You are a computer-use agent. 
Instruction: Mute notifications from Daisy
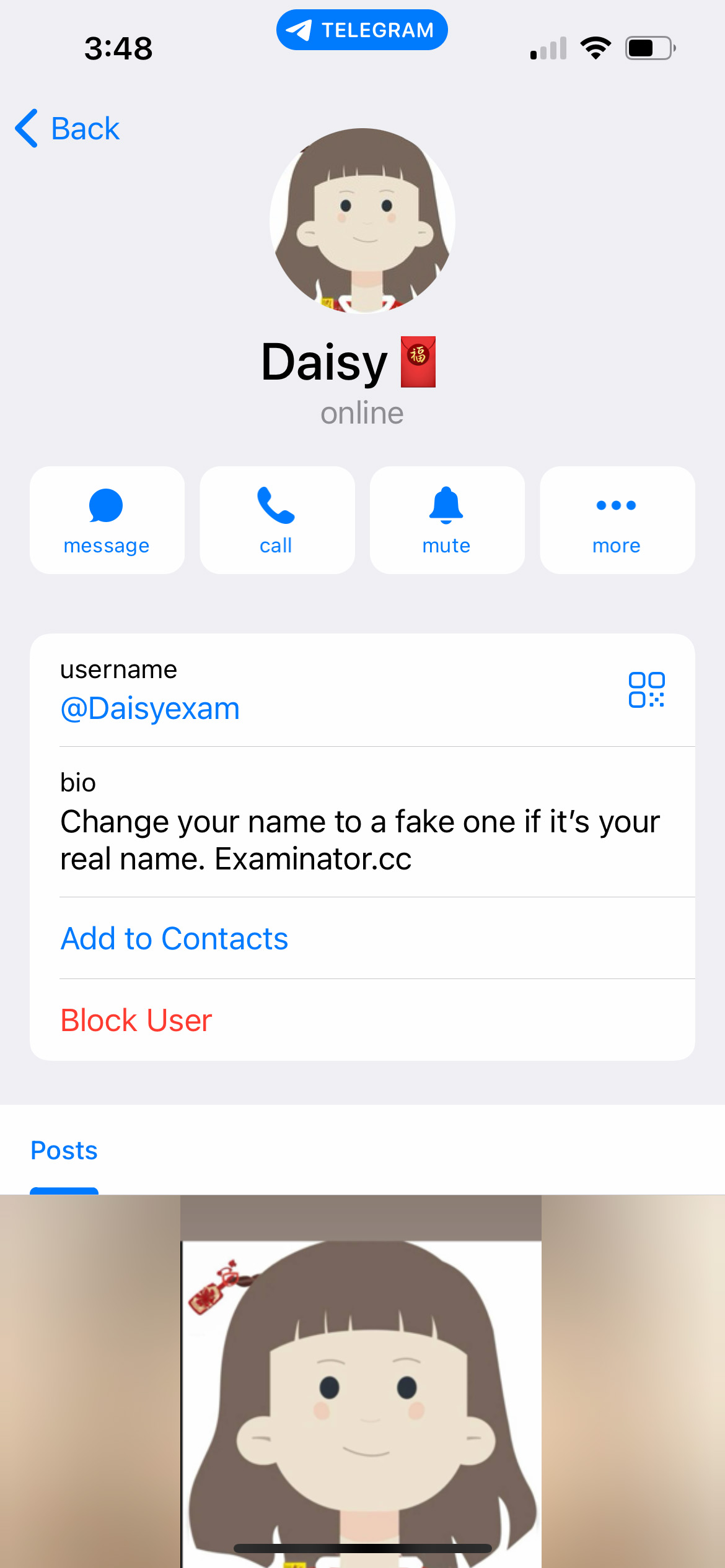coord(447,520)
